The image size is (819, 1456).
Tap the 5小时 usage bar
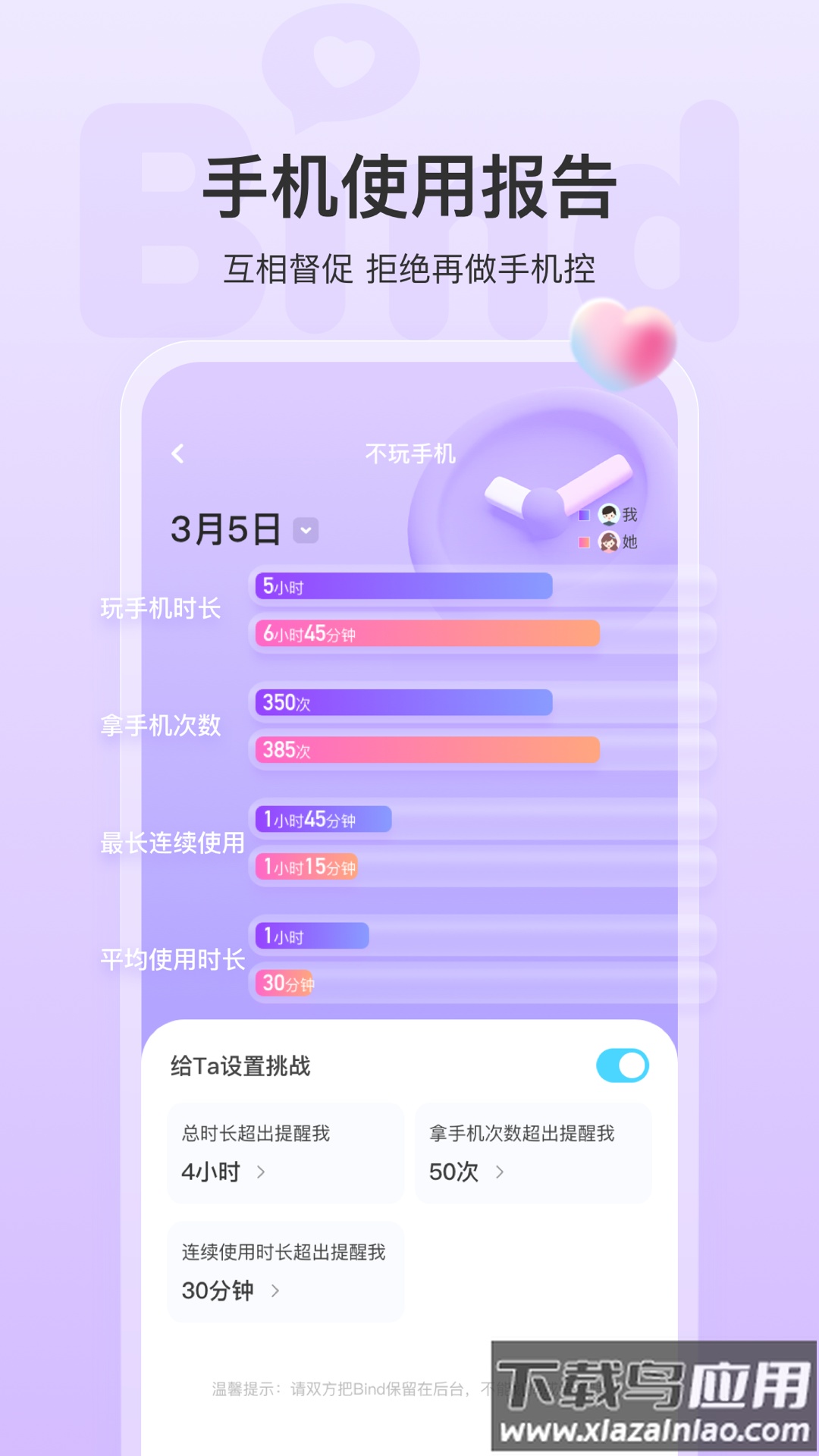tap(402, 584)
